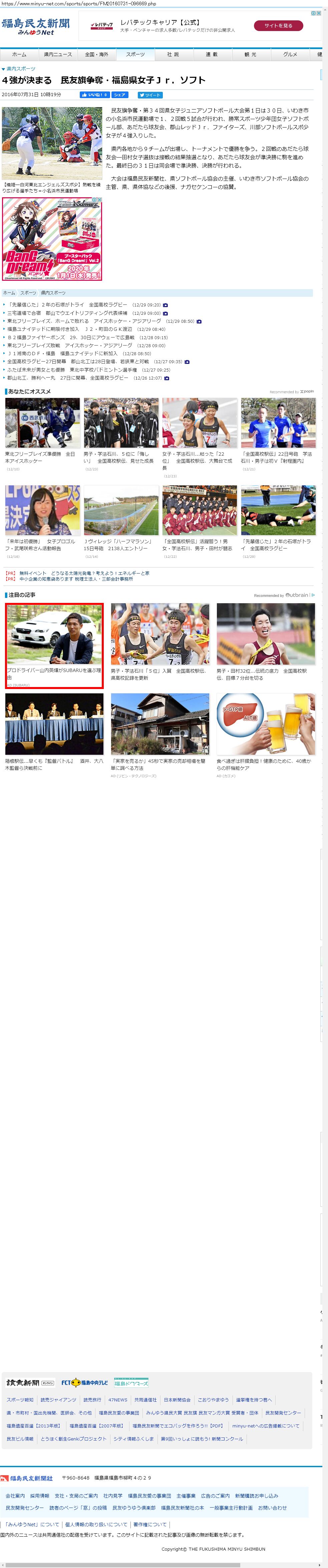Tweet this article with ツイート
The image size is (328, 1568).
click(x=150, y=95)
